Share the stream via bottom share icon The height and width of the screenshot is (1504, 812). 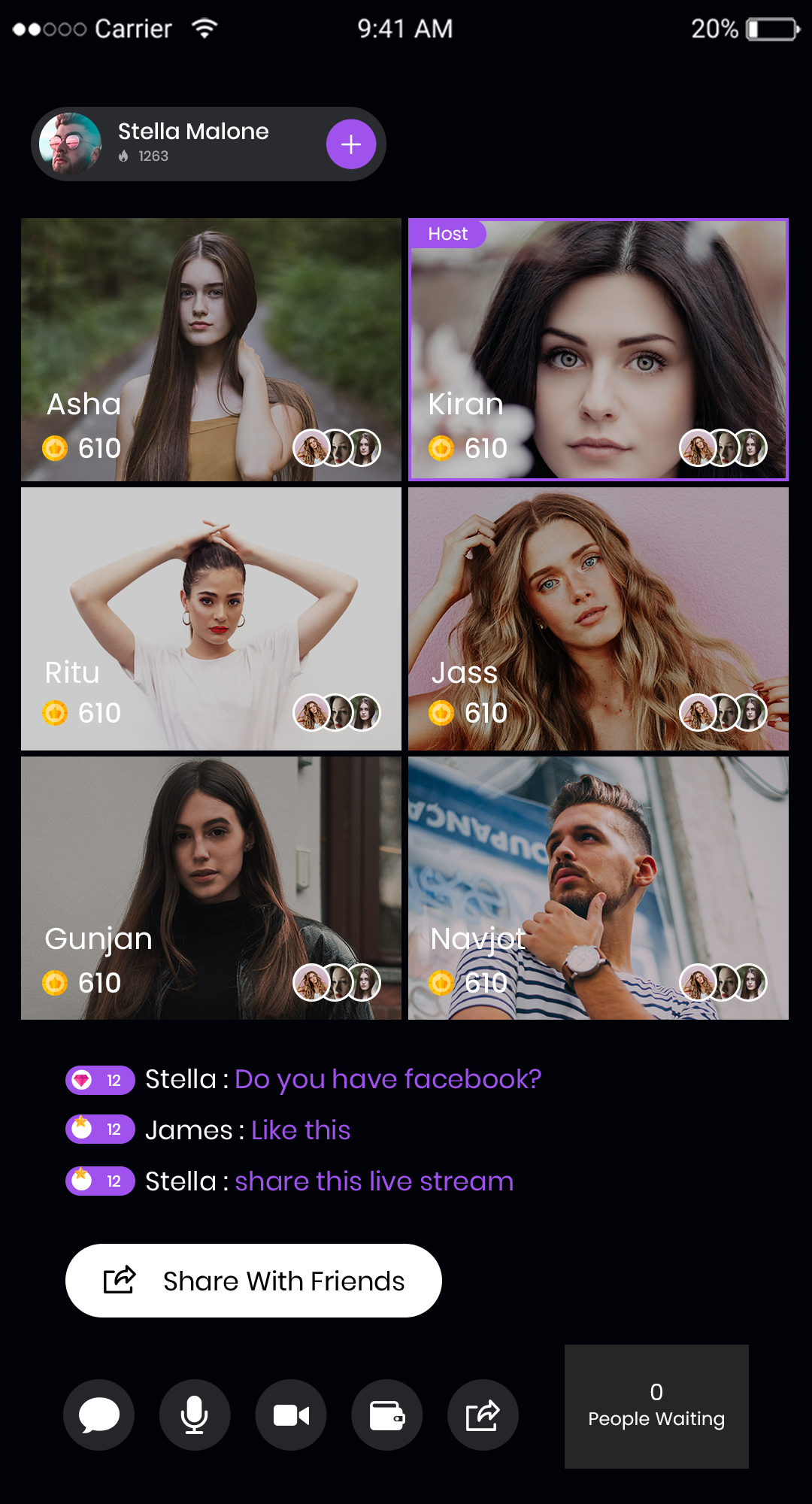click(483, 1415)
